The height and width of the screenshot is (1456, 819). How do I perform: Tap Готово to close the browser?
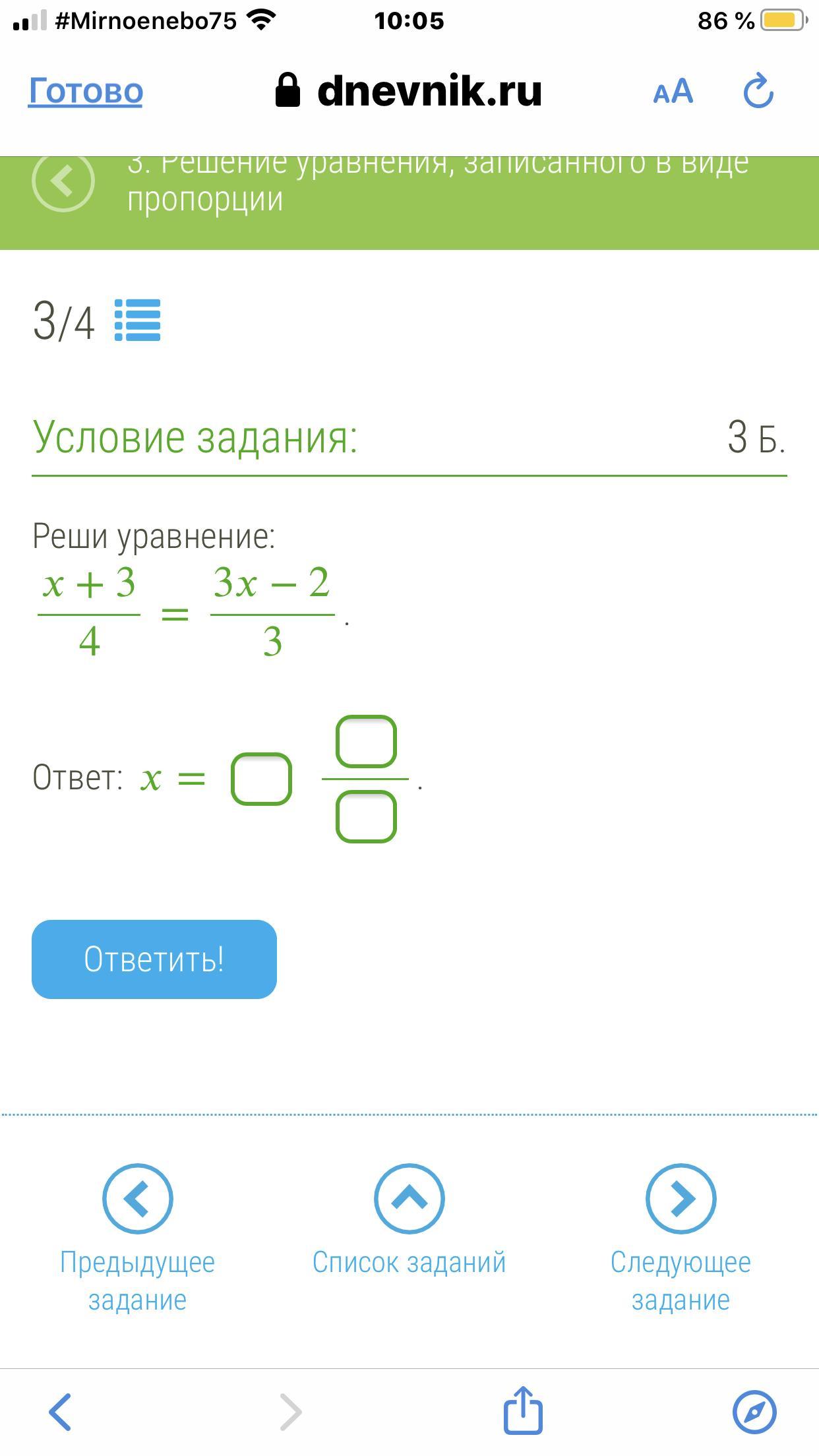click(x=86, y=91)
